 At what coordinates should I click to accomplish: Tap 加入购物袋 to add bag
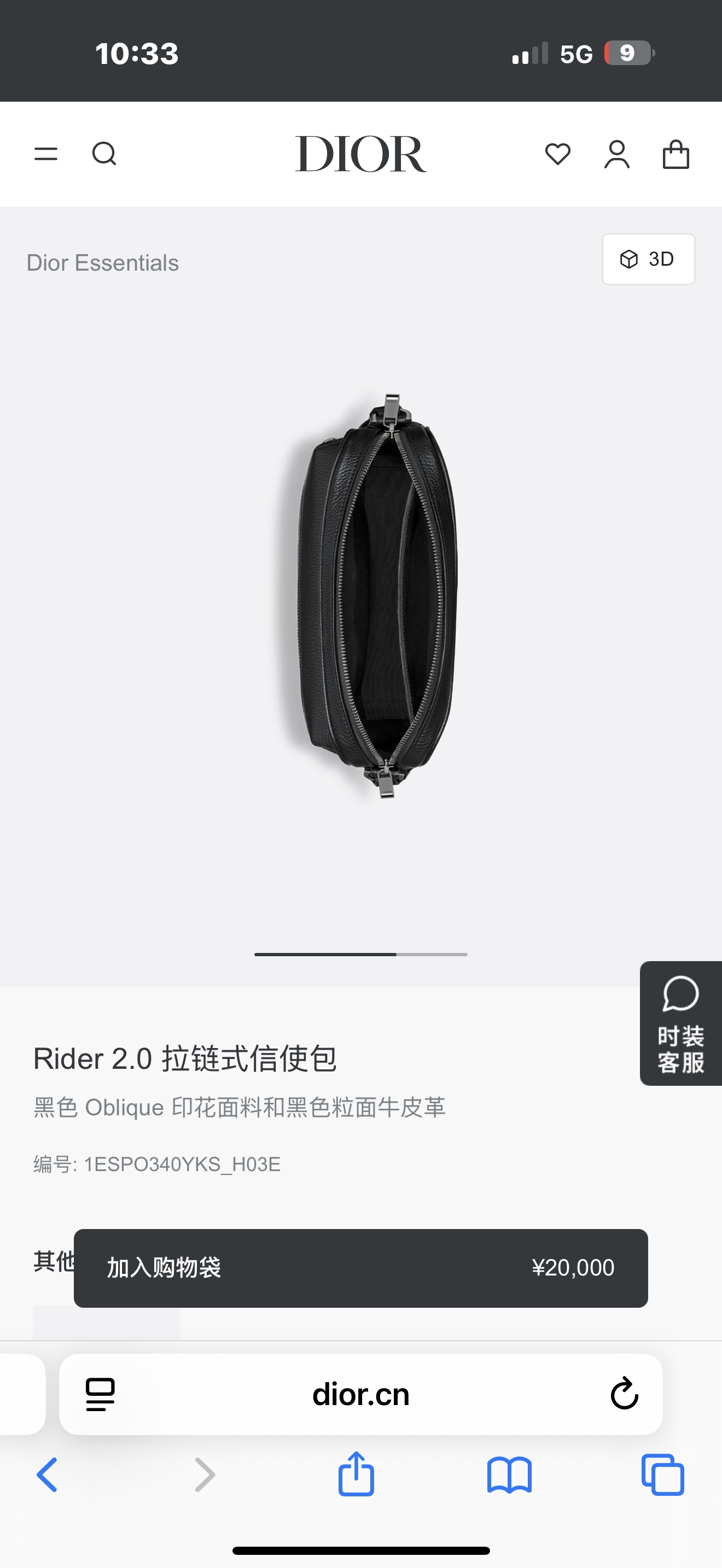click(360, 1268)
